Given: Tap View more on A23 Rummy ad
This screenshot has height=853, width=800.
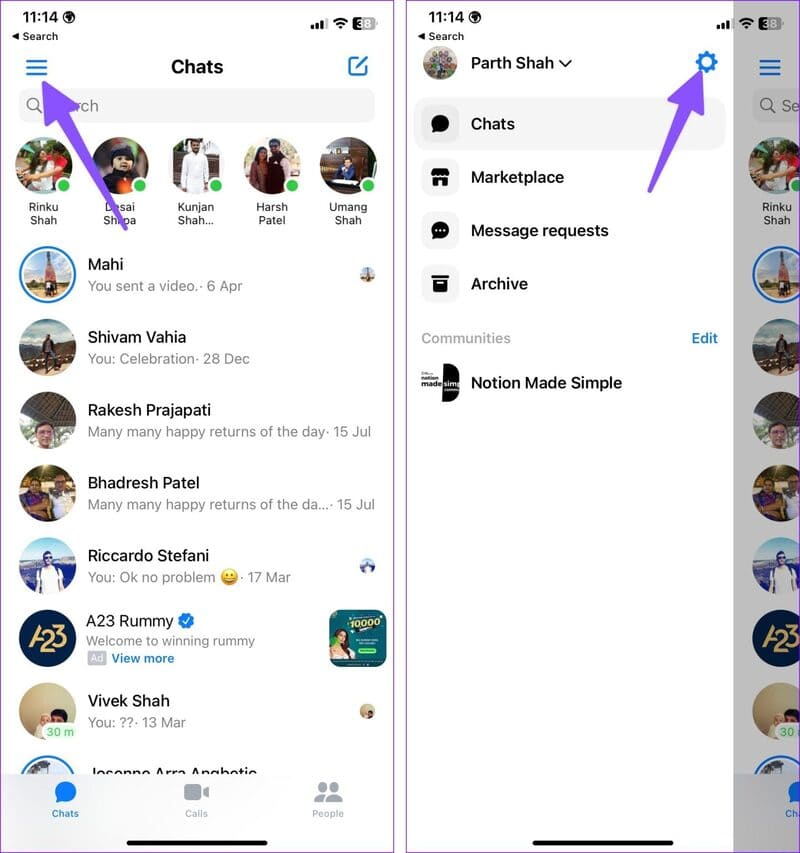Looking at the screenshot, I should coord(142,658).
